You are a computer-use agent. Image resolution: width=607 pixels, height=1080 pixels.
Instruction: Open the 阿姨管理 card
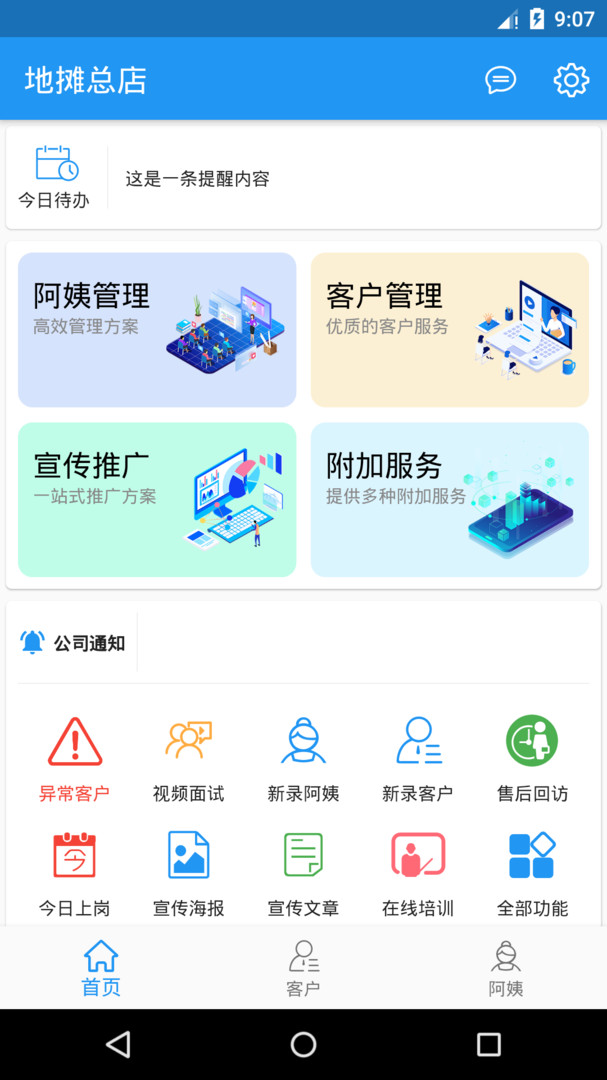157,329
